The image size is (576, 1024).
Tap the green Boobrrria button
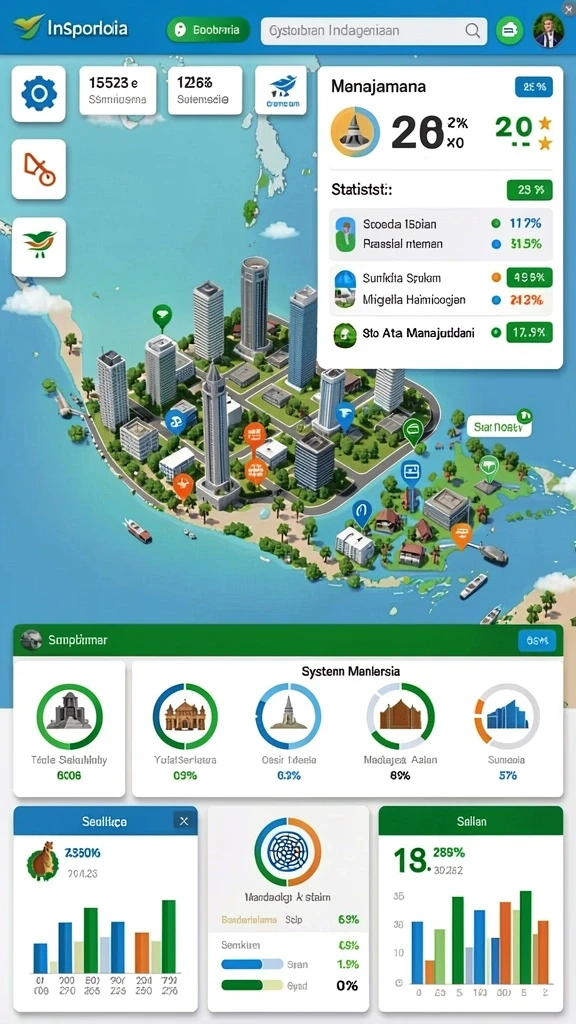[208, 29]
